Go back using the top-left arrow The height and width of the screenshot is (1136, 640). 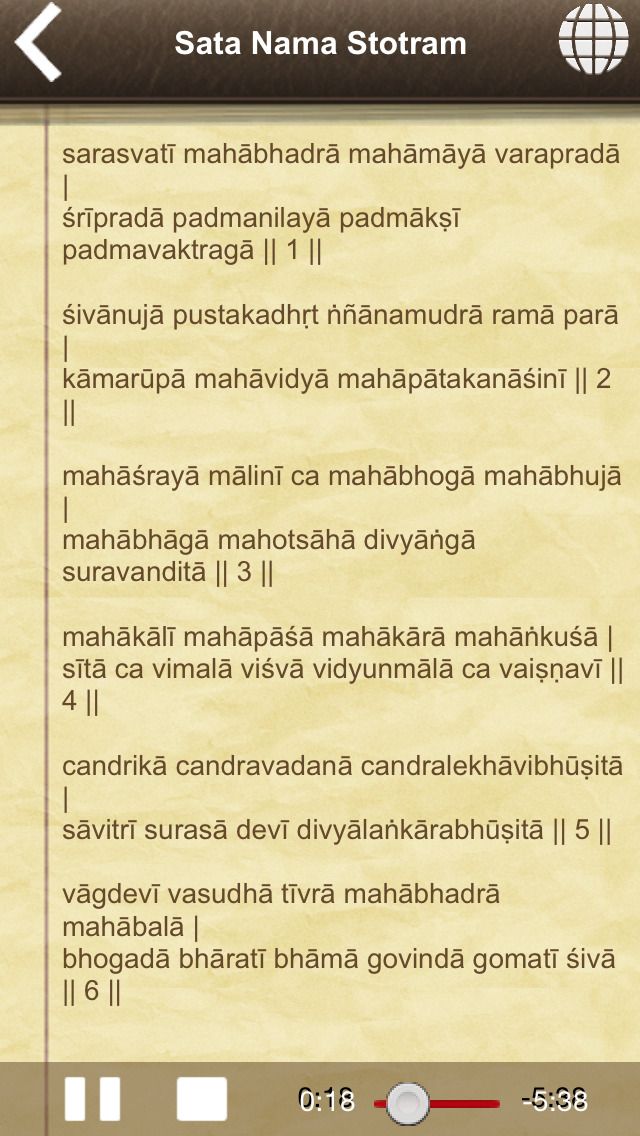(39, 44)
